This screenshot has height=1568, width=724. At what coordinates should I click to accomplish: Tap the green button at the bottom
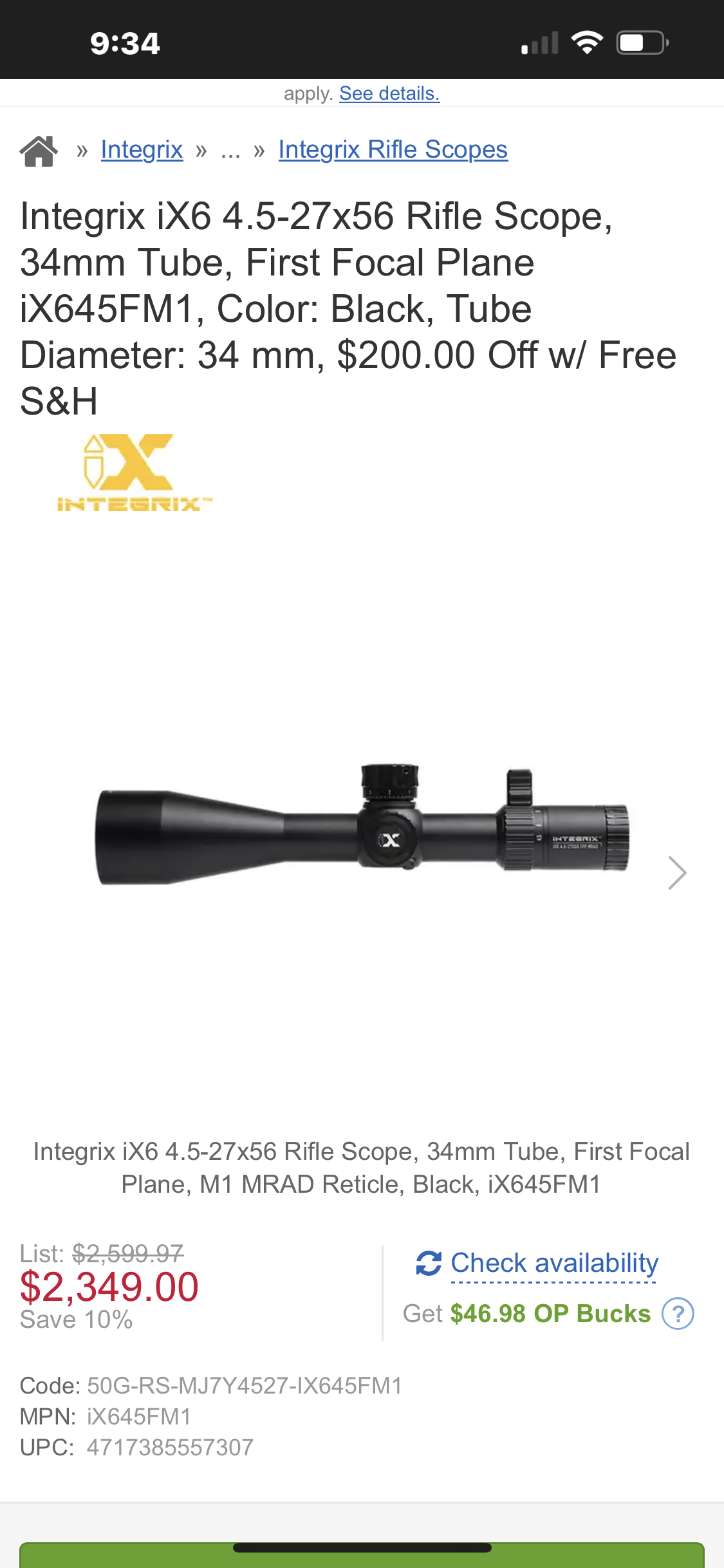[362, 1556]
